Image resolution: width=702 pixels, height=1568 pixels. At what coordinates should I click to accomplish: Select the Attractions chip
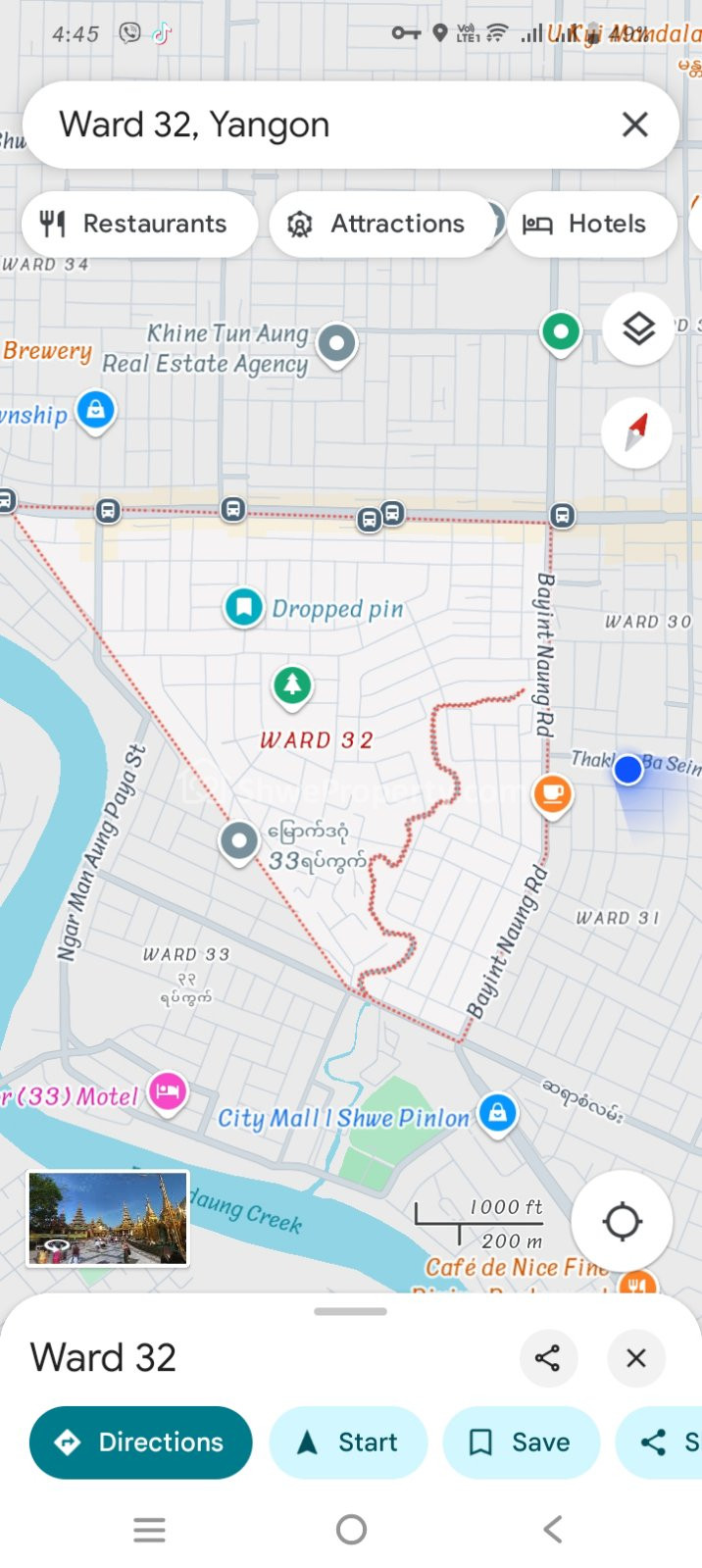379,224
